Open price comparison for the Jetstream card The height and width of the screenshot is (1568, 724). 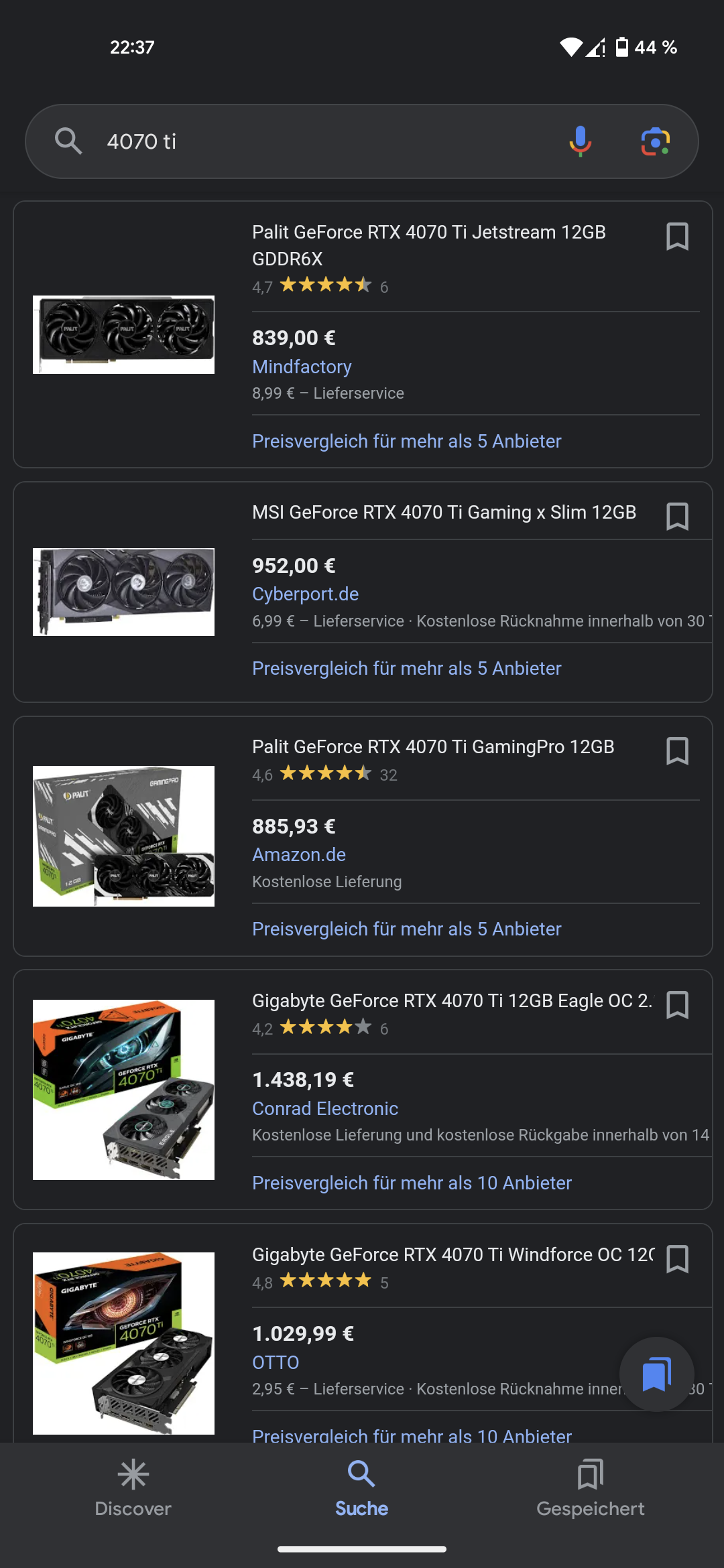pos(406,441)
